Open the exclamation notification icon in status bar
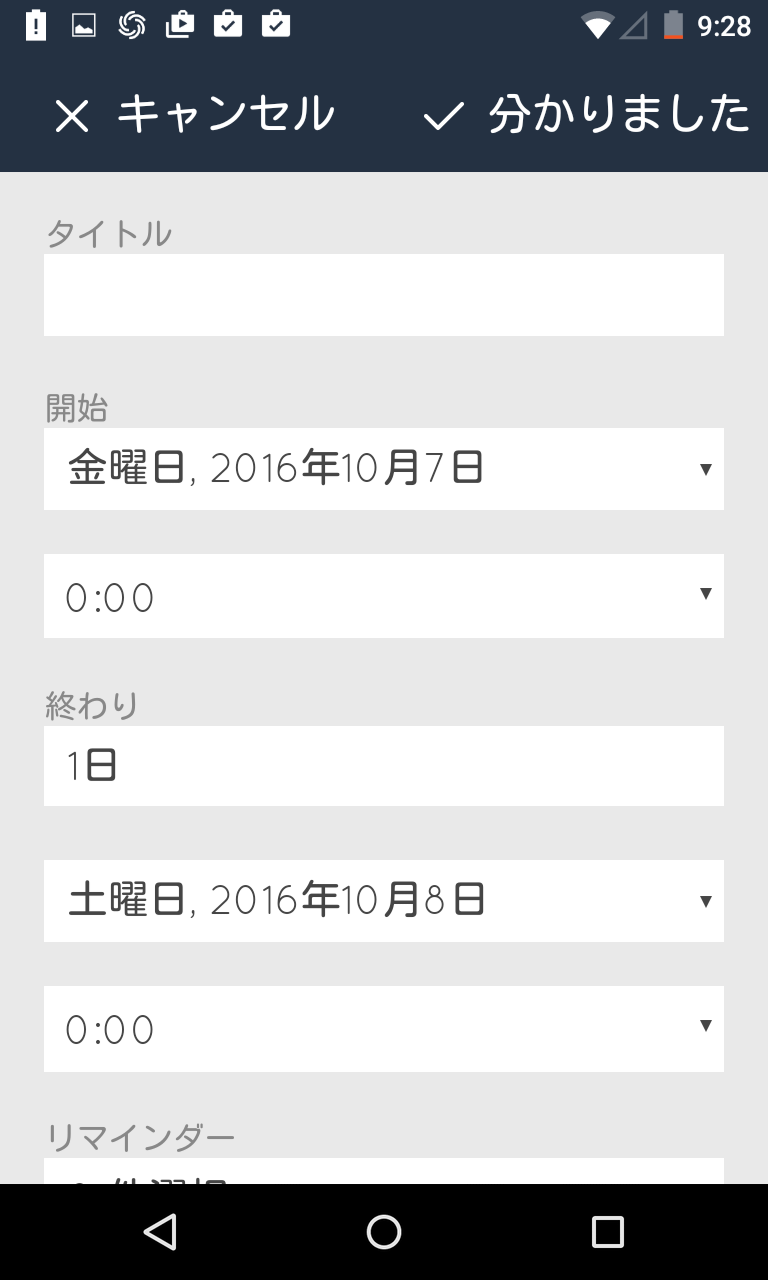This screenshot has width=768, height=1280. pyautogui.click(x=37, y=24)
